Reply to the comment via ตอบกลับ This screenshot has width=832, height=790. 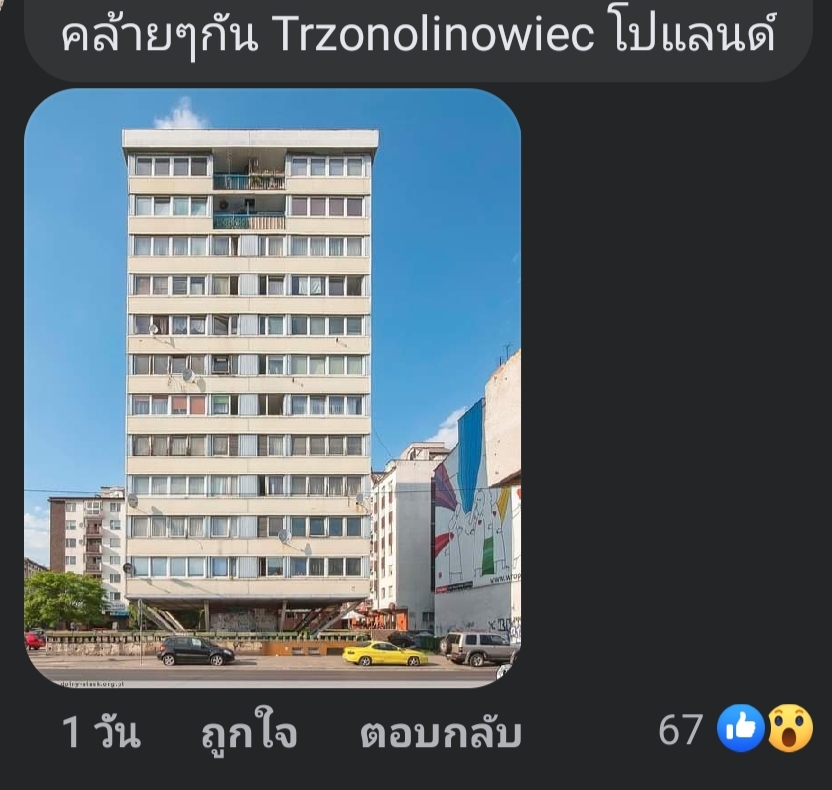(440, 733)
